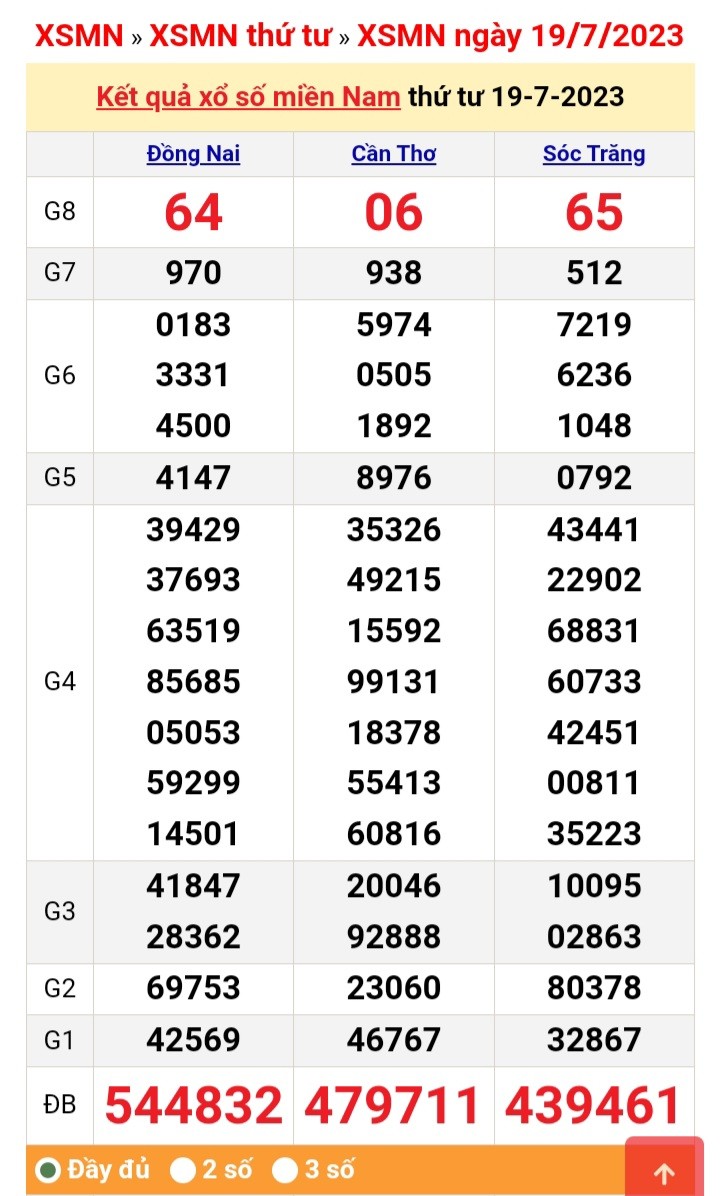
Task: Open Cần Thơ lottery results link
Action: (x=394, y=154)
